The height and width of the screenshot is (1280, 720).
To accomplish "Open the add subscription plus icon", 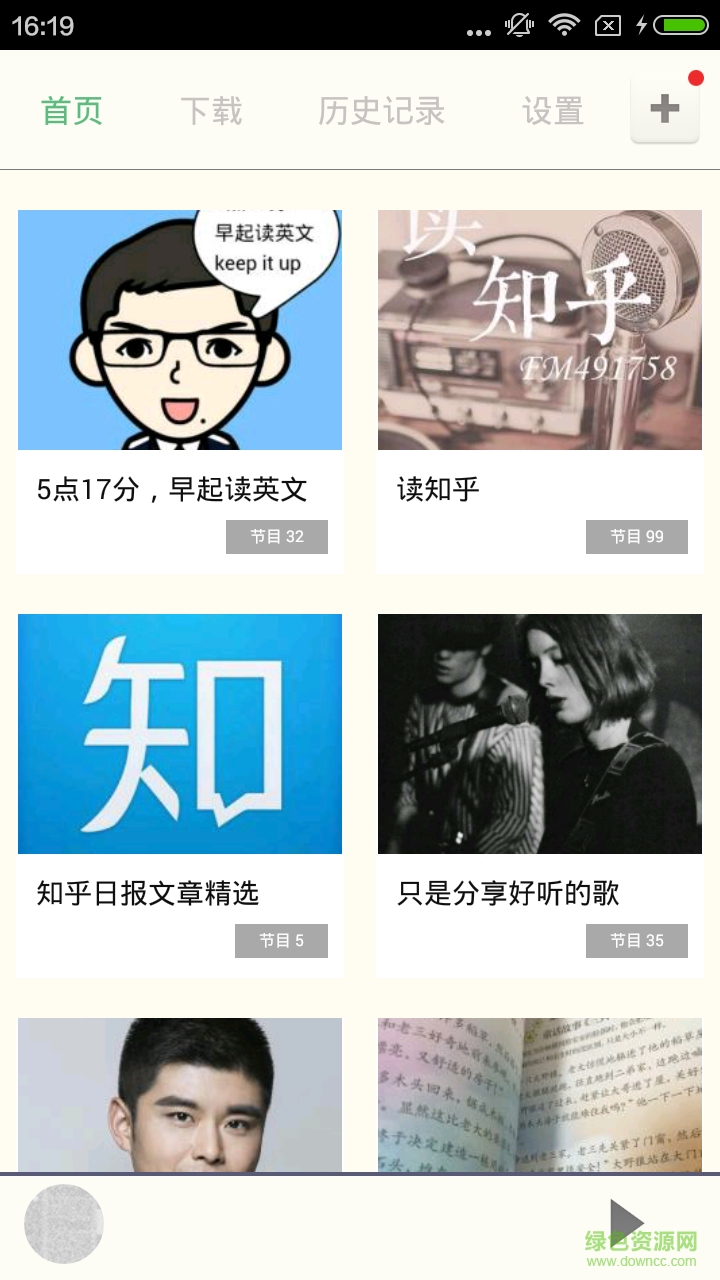I will (664, 110).
